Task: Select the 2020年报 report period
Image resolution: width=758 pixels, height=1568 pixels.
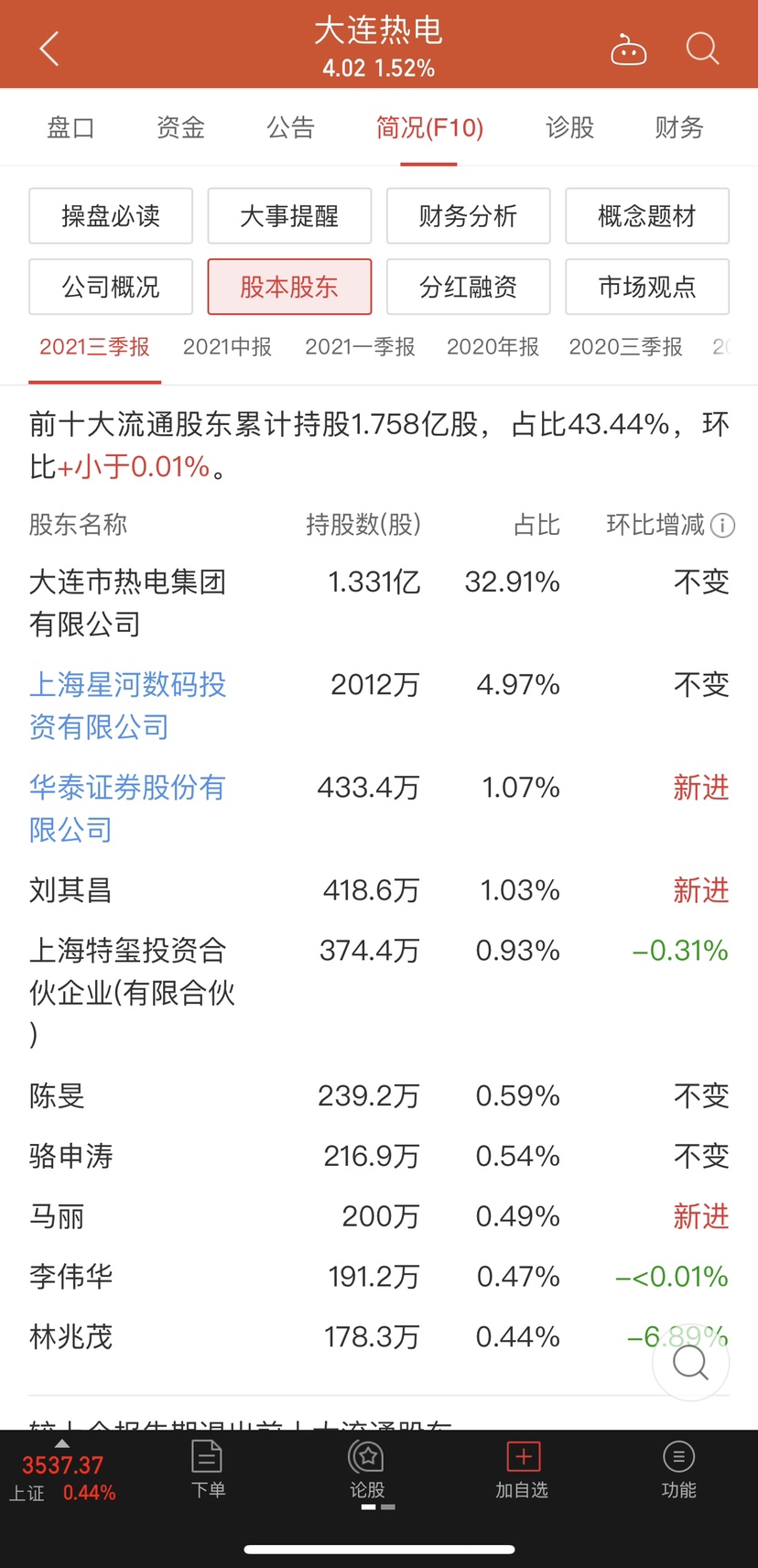Action: (x=493, y=347)
